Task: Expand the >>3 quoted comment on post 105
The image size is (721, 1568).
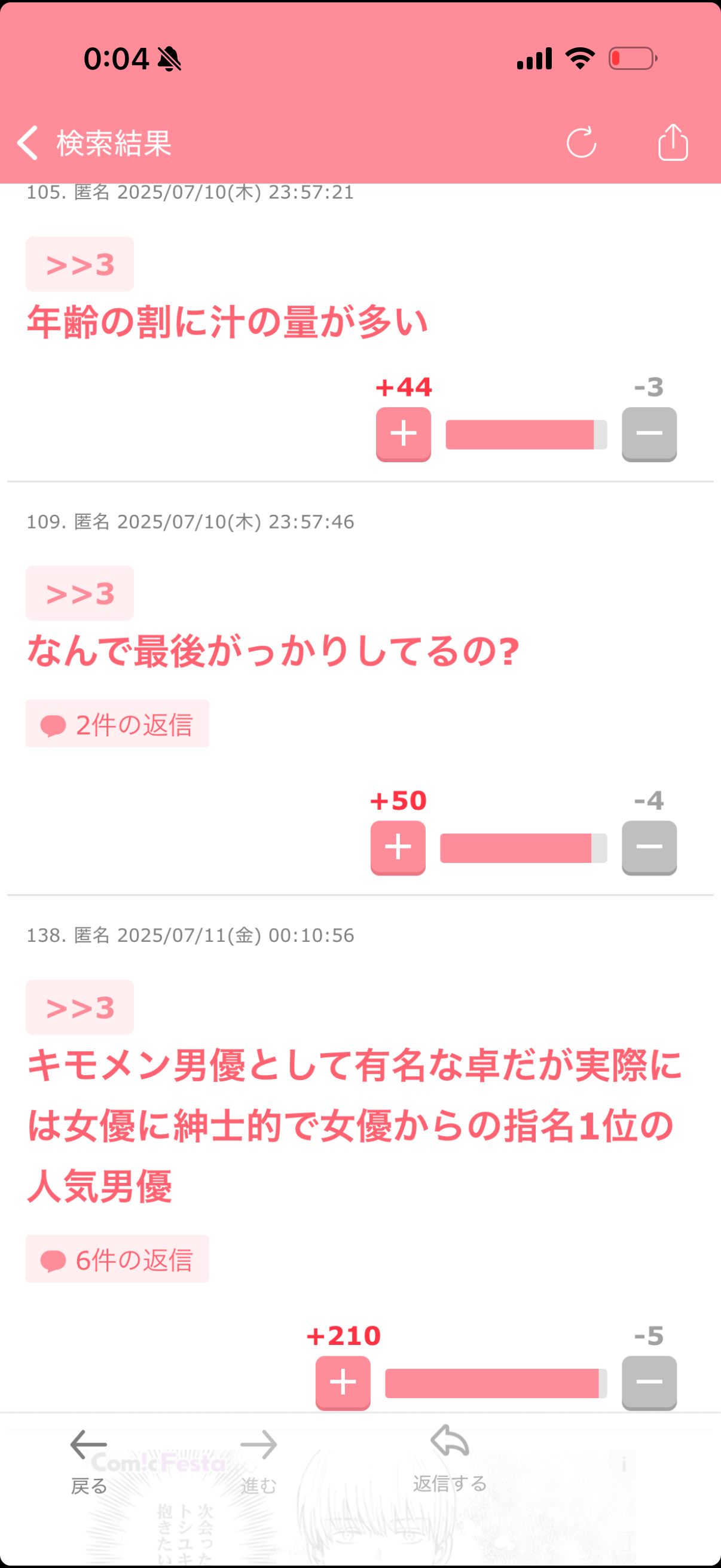Action: pos(78,264)
